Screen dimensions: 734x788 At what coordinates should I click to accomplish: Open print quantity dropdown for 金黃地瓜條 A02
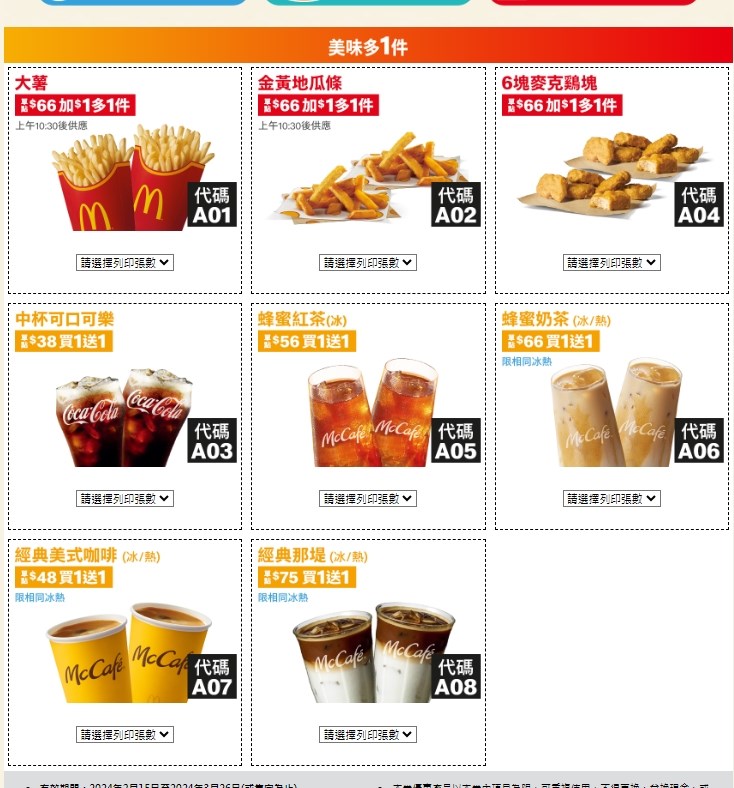[368, 262]
